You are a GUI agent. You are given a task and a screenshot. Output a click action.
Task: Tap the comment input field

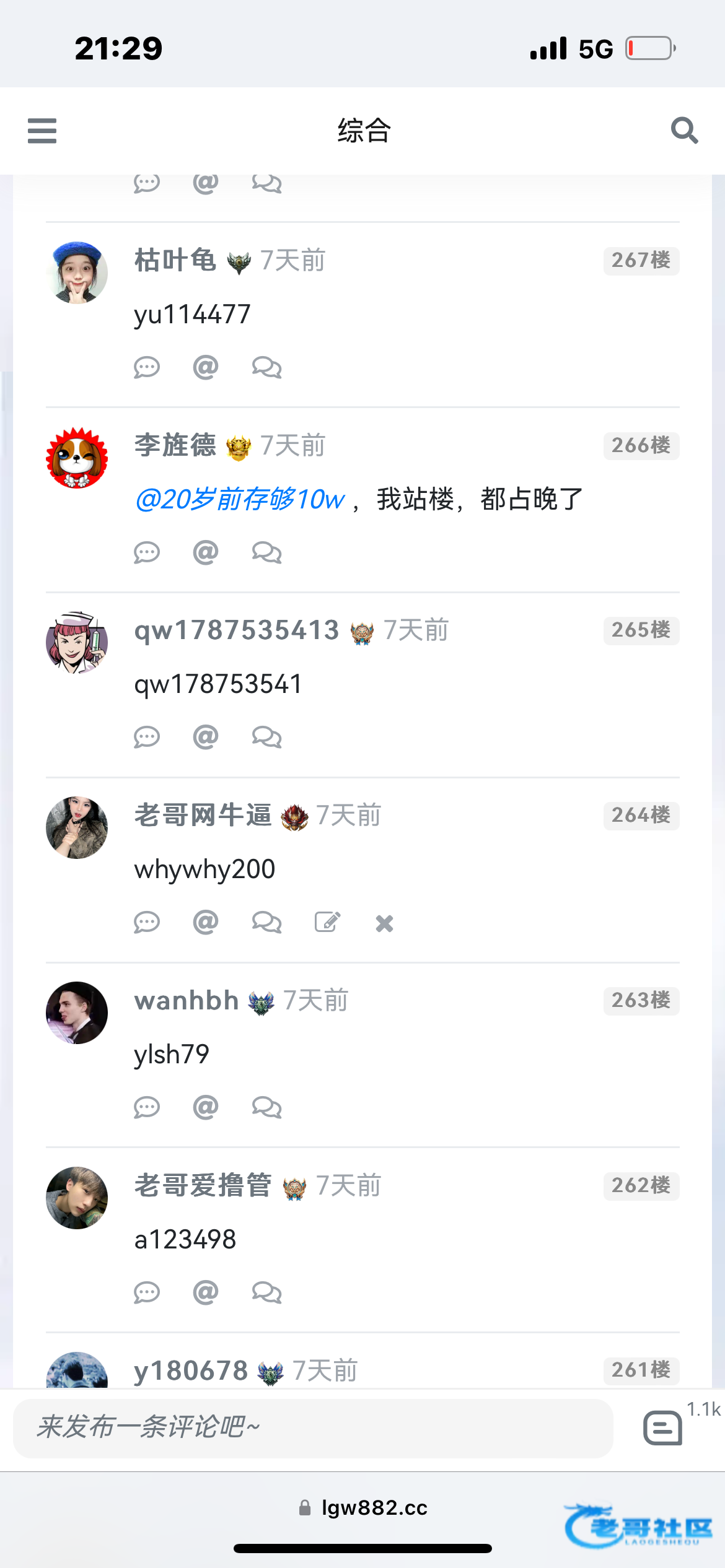click(x=313, y=1427)
